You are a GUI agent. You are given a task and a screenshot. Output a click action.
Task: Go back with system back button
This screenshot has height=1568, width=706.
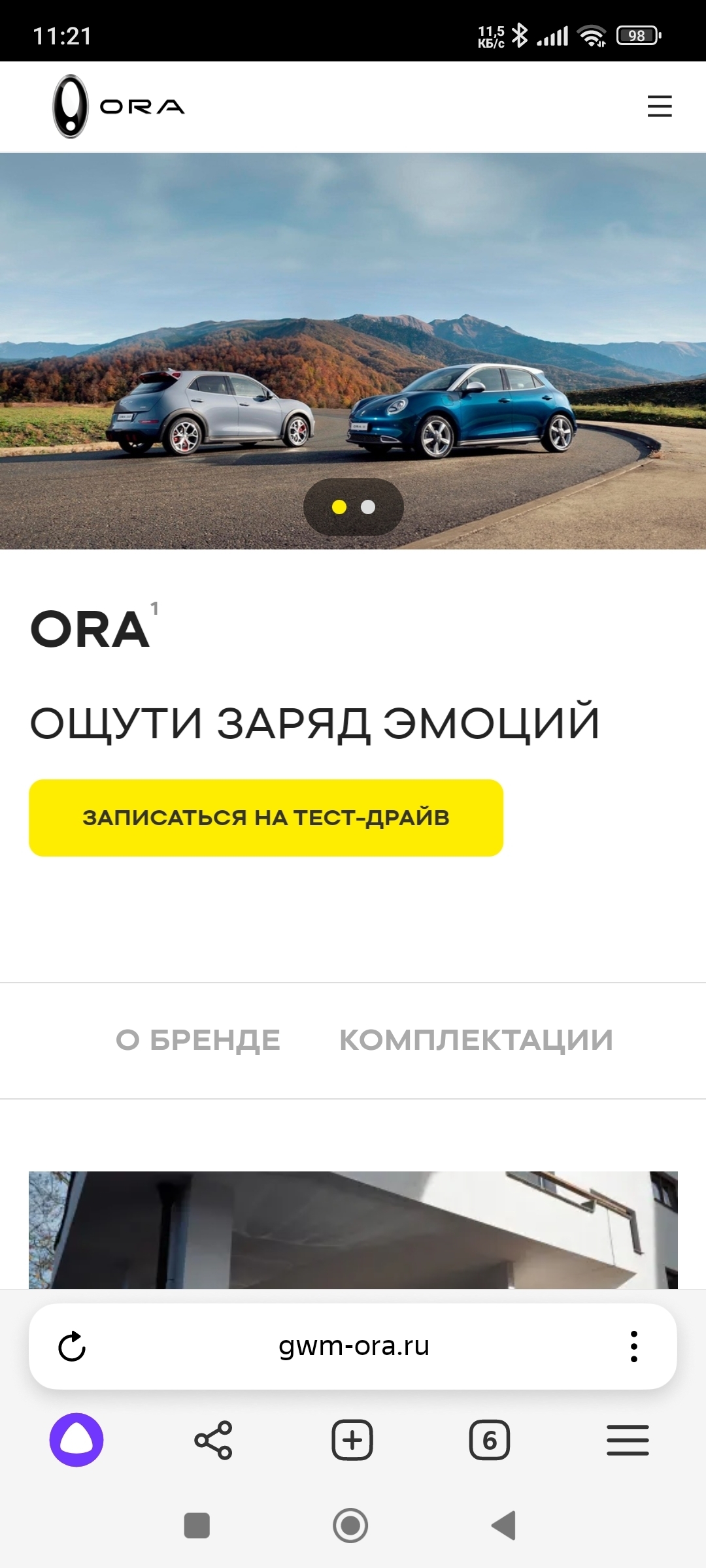click(504, 1526)
